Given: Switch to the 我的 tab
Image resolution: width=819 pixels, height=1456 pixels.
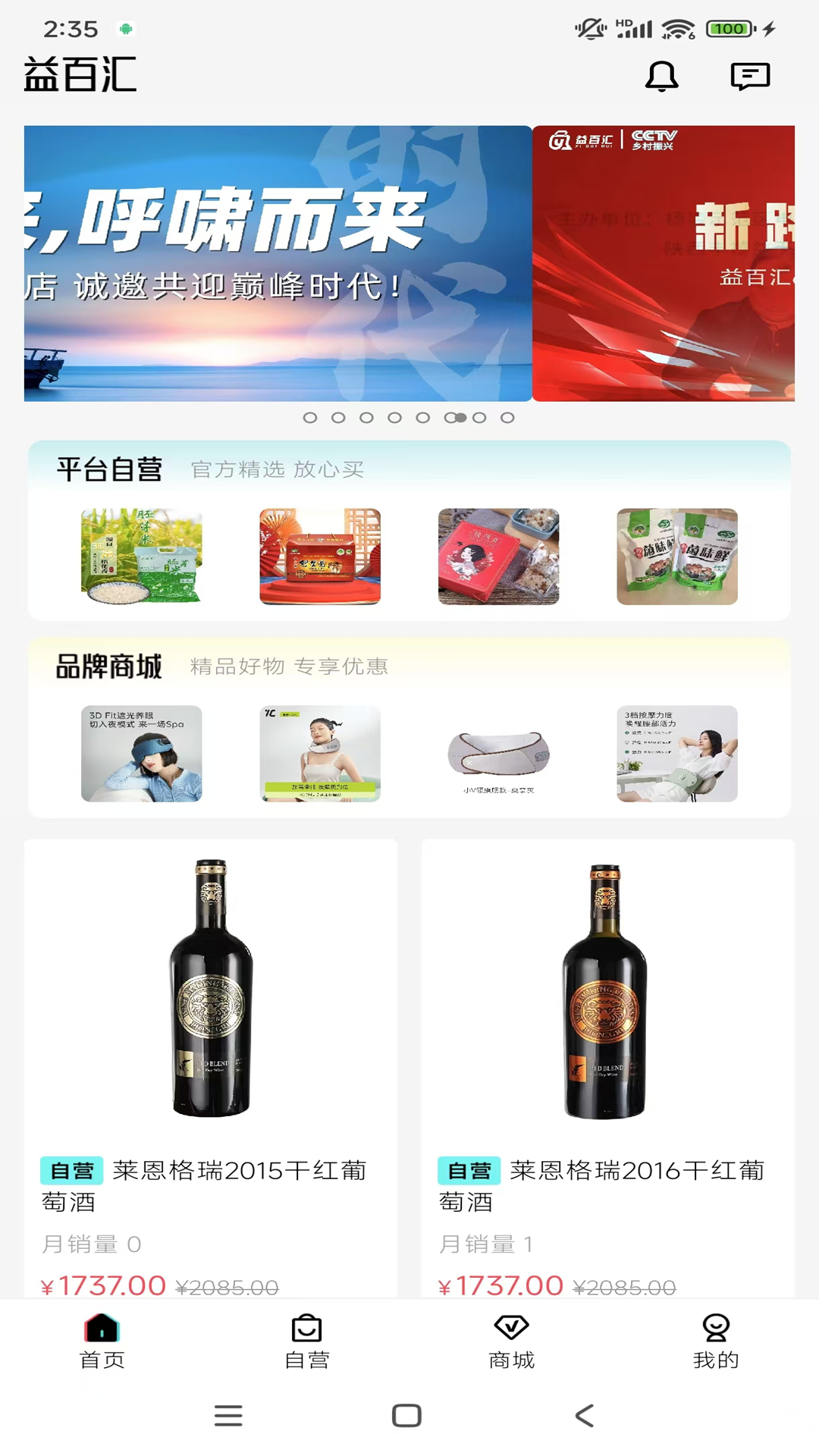Looking at the screenshot, I should (716, 1342).
